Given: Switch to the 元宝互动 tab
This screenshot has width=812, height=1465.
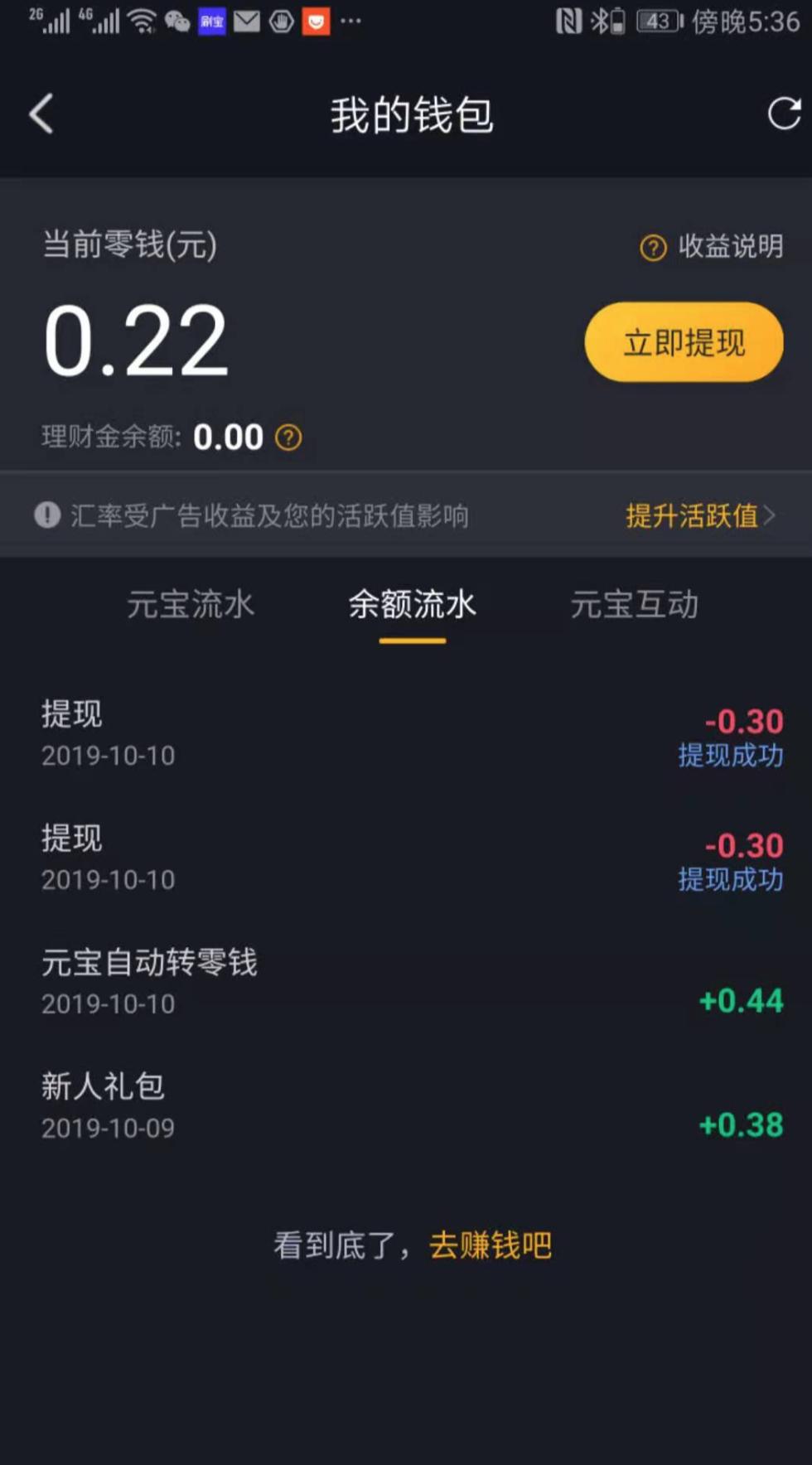Looking at the screenshot, I should pos(633,606).
